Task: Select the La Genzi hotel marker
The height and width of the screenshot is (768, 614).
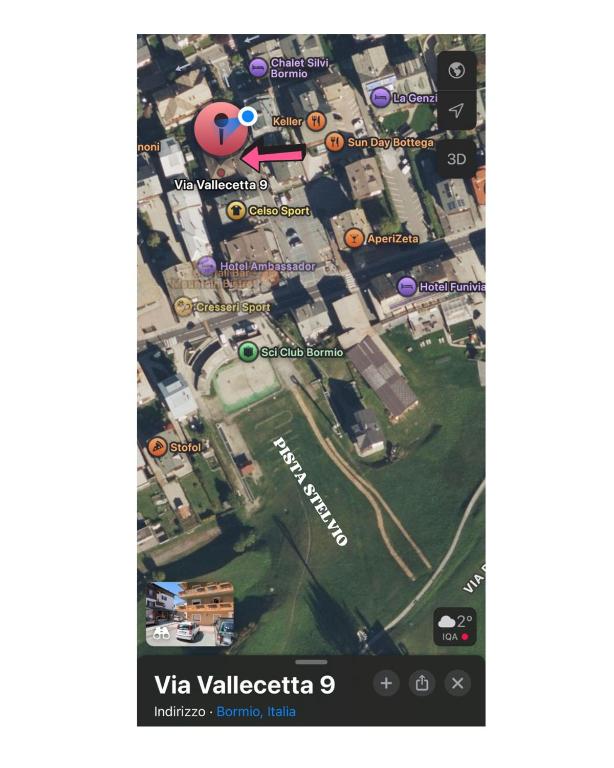Action: (380, 98)
